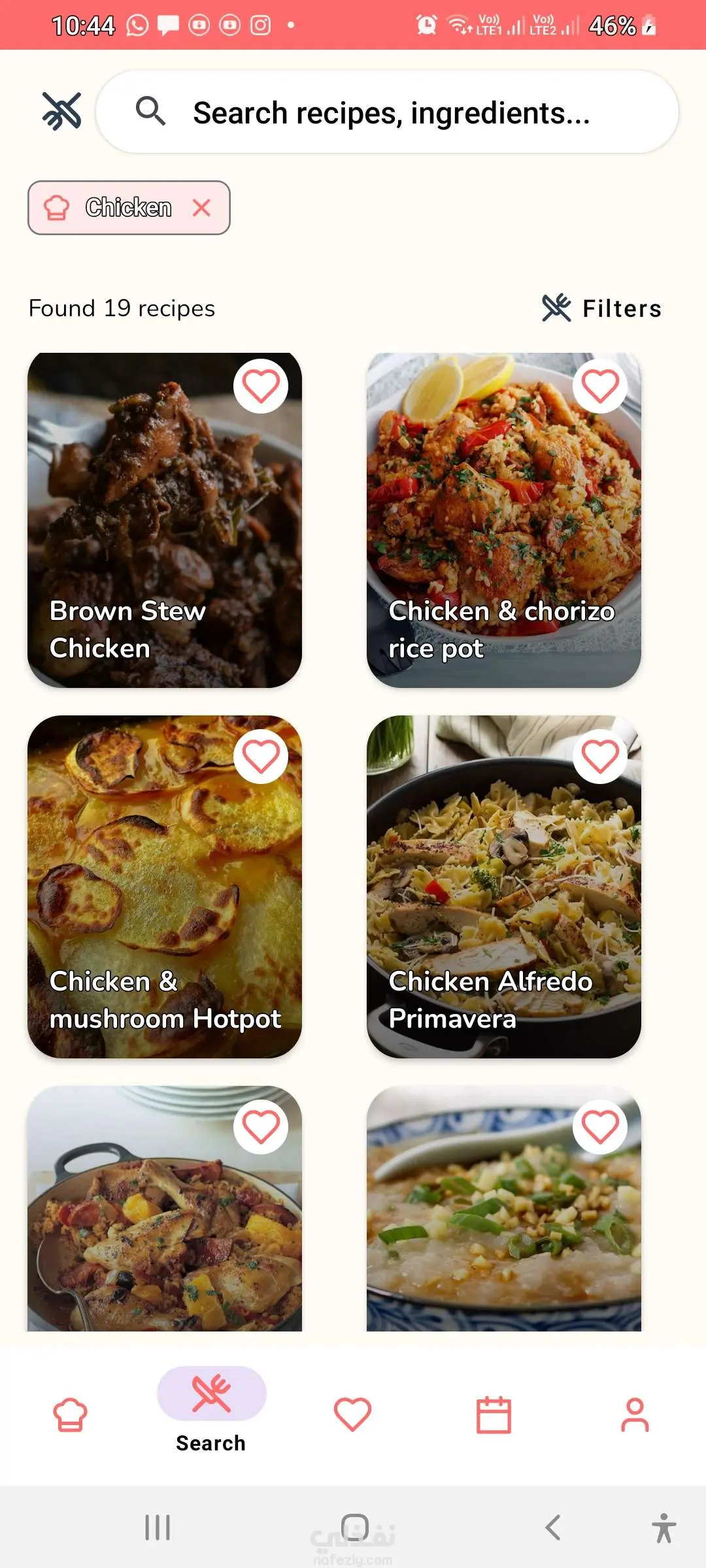Switch to the profile tab
The height and width of the screenshot is (1568, 706).
(635, 1415)
